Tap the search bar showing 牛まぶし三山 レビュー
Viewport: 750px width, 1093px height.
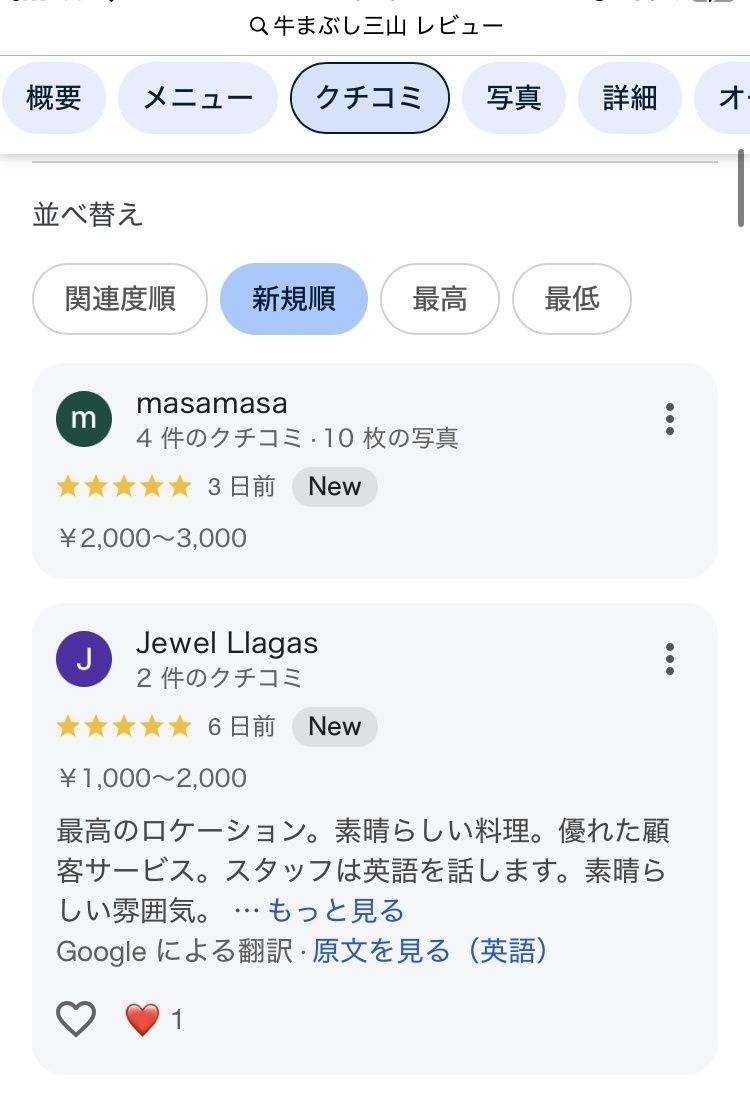coord(376,25)
